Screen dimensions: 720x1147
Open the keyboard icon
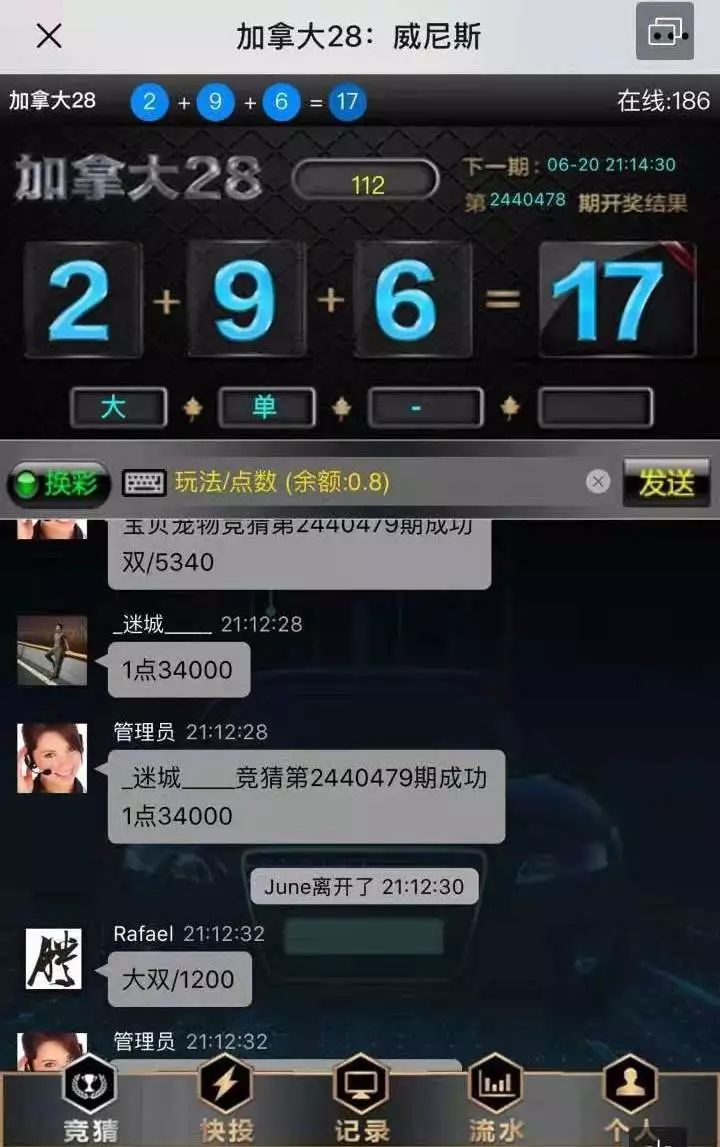point(144,483)
